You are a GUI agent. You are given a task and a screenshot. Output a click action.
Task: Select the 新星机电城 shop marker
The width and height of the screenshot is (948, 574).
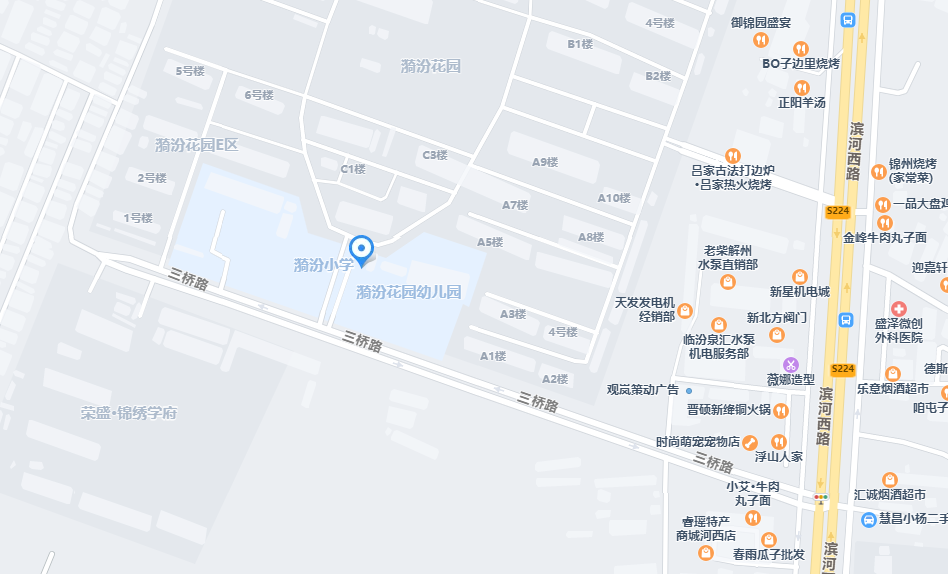click(799, 276)
